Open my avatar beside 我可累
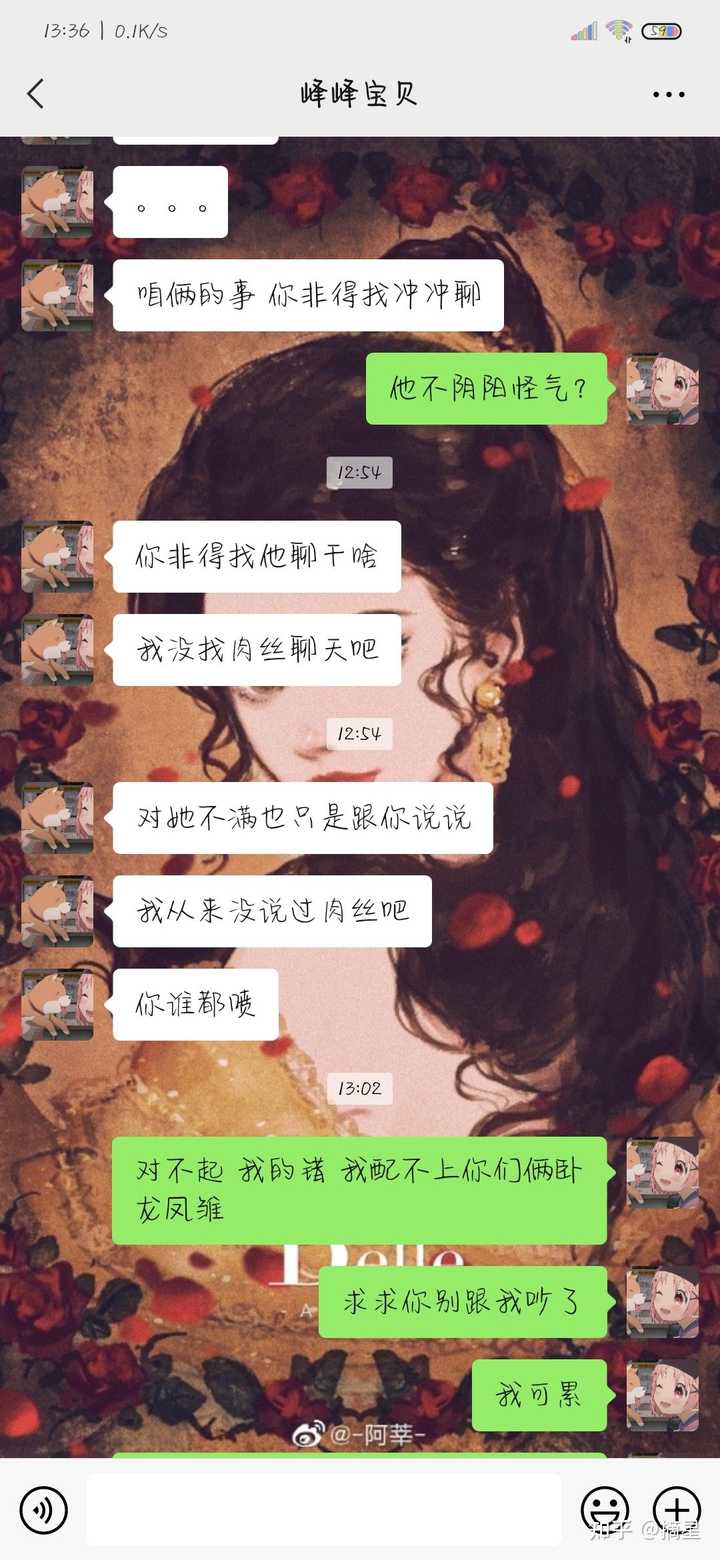Screen dimensions: 720x1560 click(662, 1394)
